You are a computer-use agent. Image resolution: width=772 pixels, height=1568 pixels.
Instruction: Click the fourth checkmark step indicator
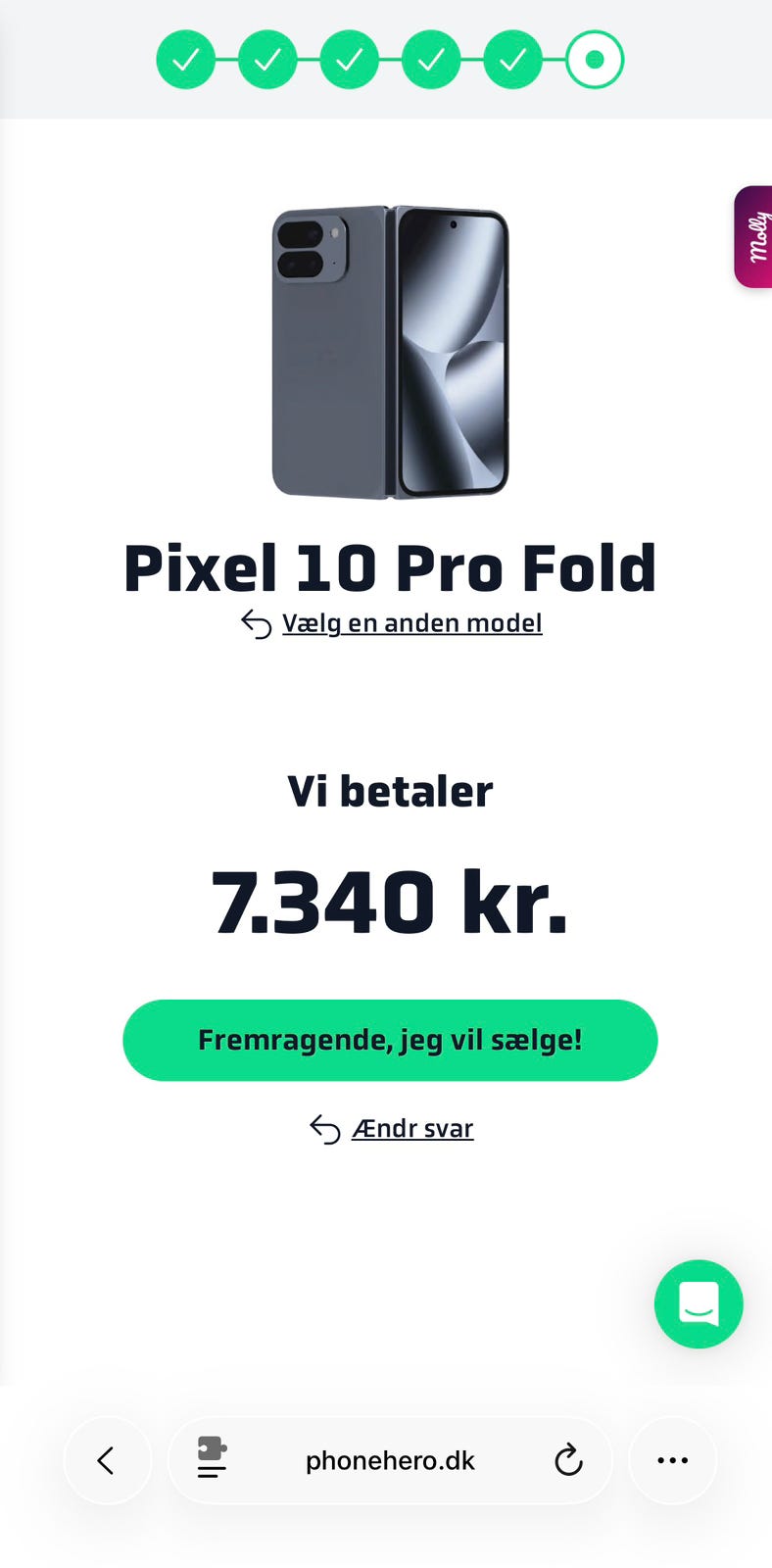point(430,59)
